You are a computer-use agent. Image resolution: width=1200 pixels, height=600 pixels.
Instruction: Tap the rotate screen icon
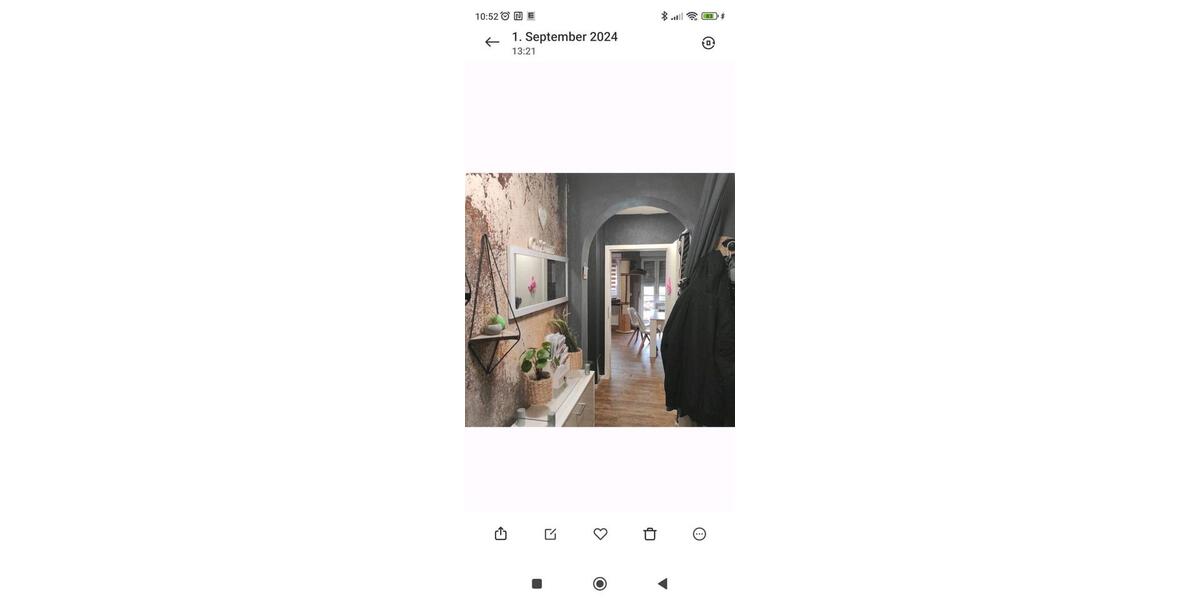click(708, 43)
